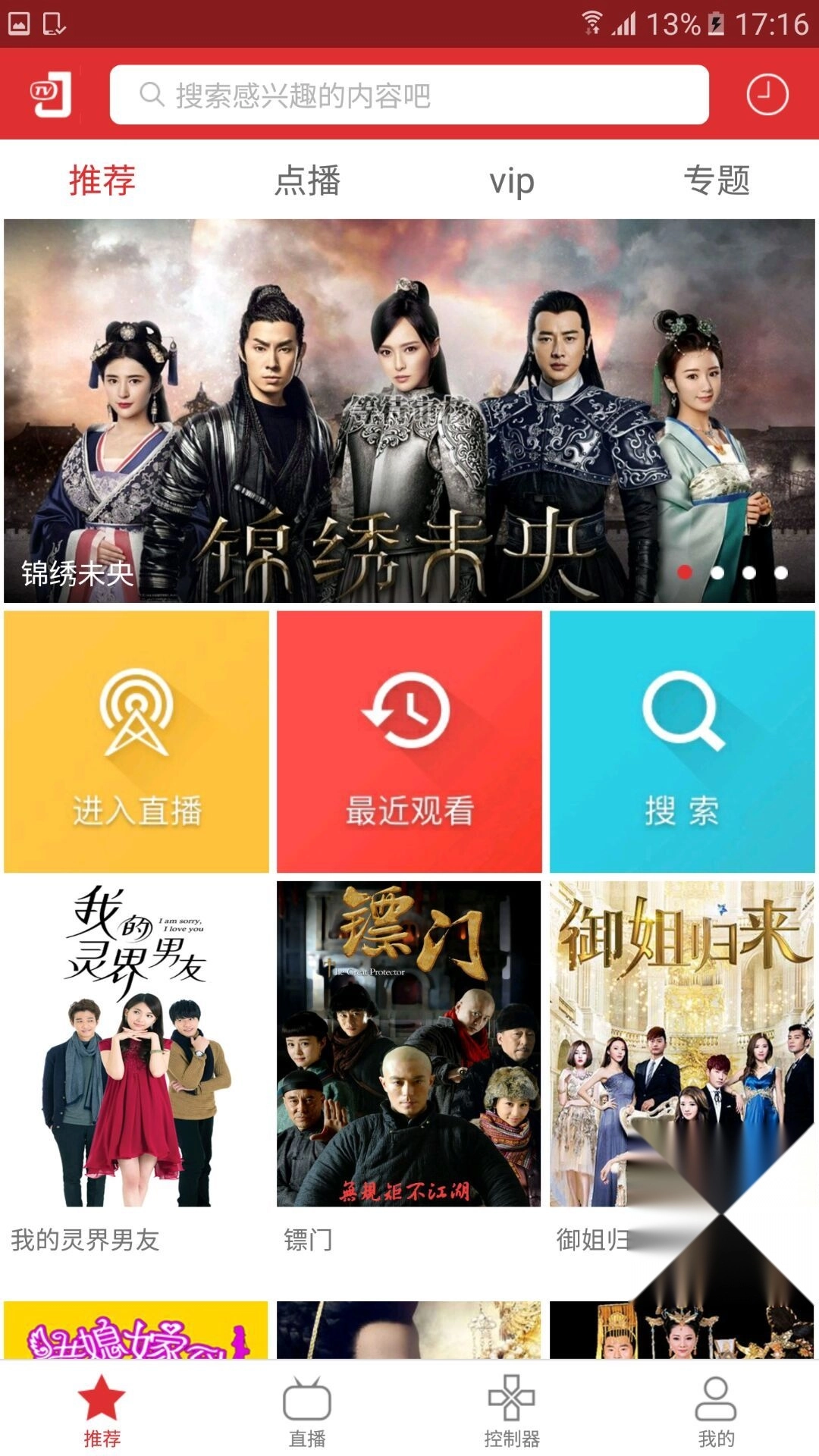
Task: Tap the blue 搜索 tile
Action: click(x=682, y=742)
